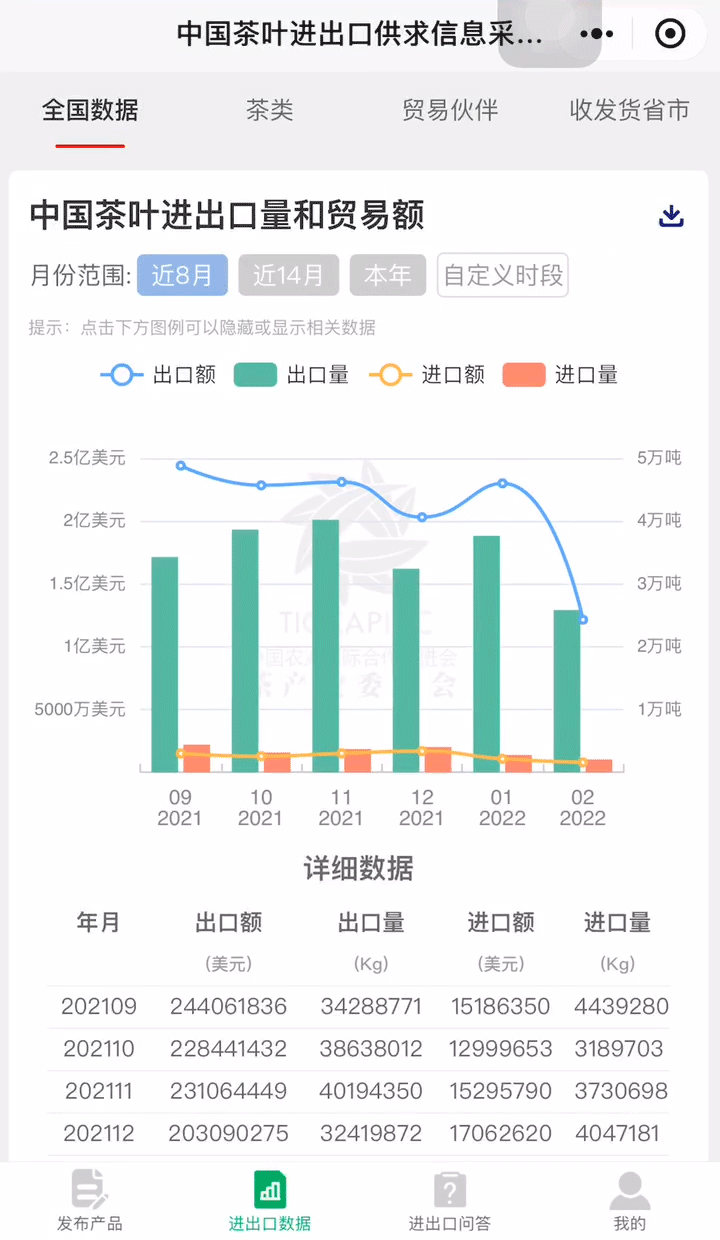Switch to the 收发货省市 tab
This screenshot has height=1240, width=720.
[629, 110]
